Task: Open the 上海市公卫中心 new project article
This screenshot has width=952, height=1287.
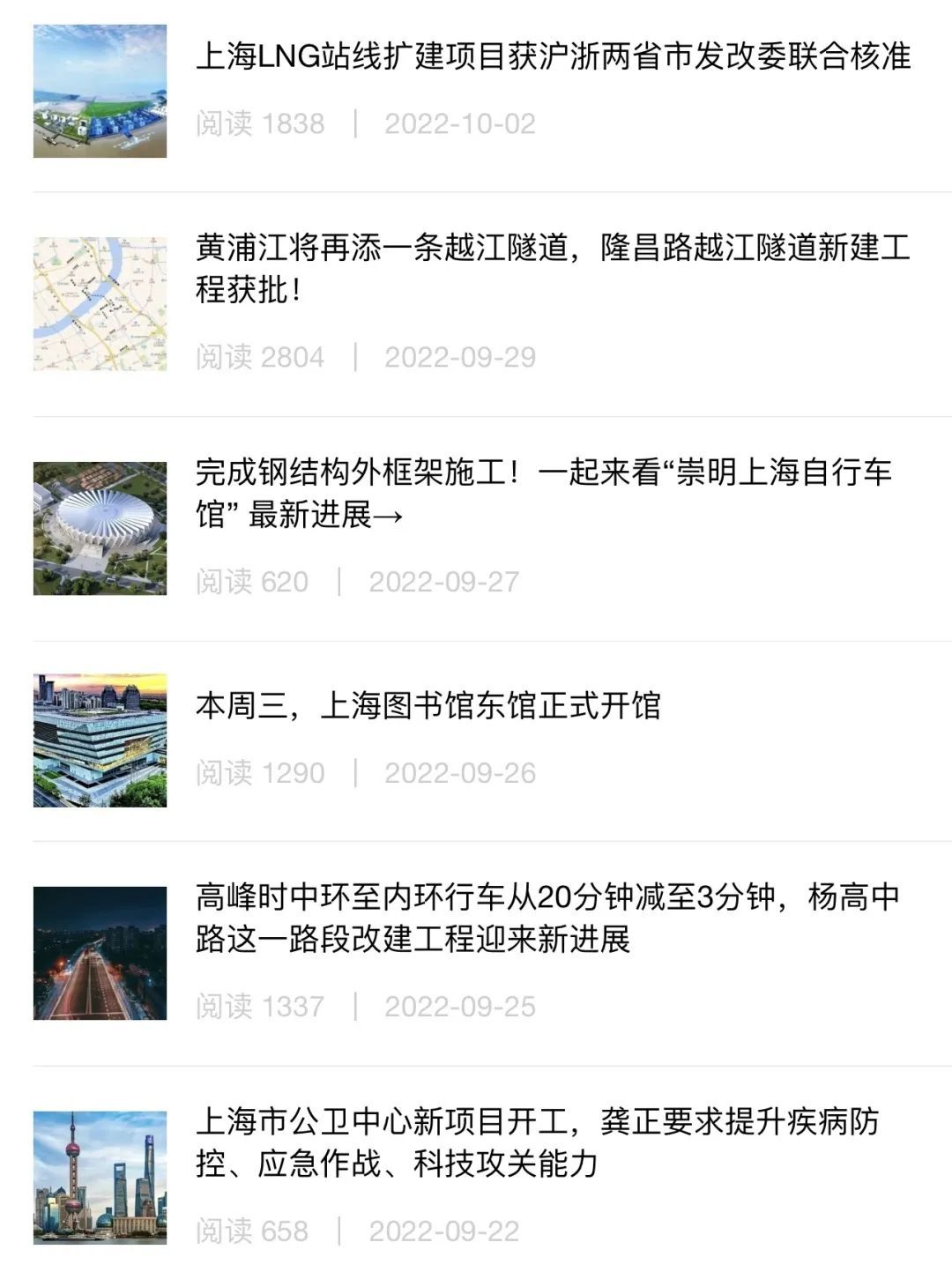Action: [538, 1142]
